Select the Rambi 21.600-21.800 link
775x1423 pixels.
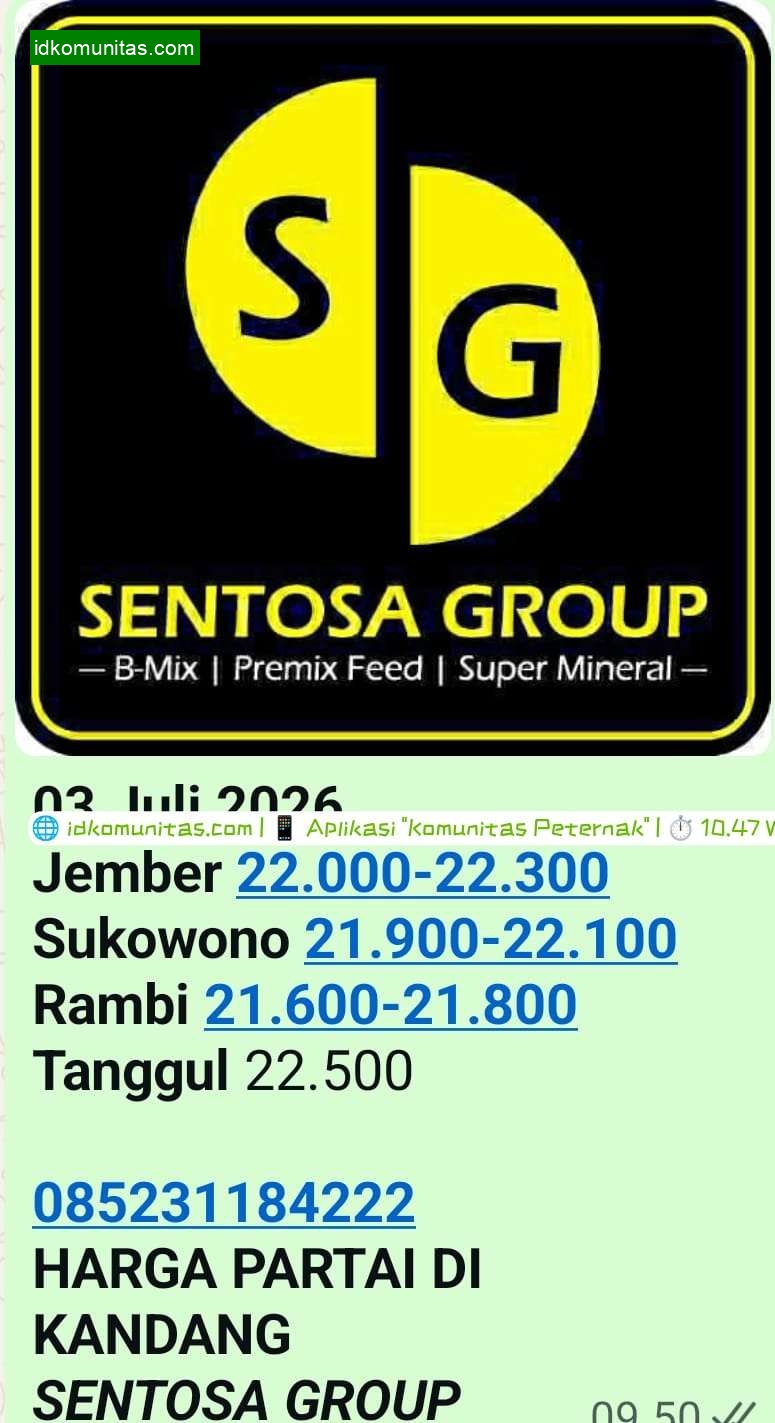[391, 1004]
